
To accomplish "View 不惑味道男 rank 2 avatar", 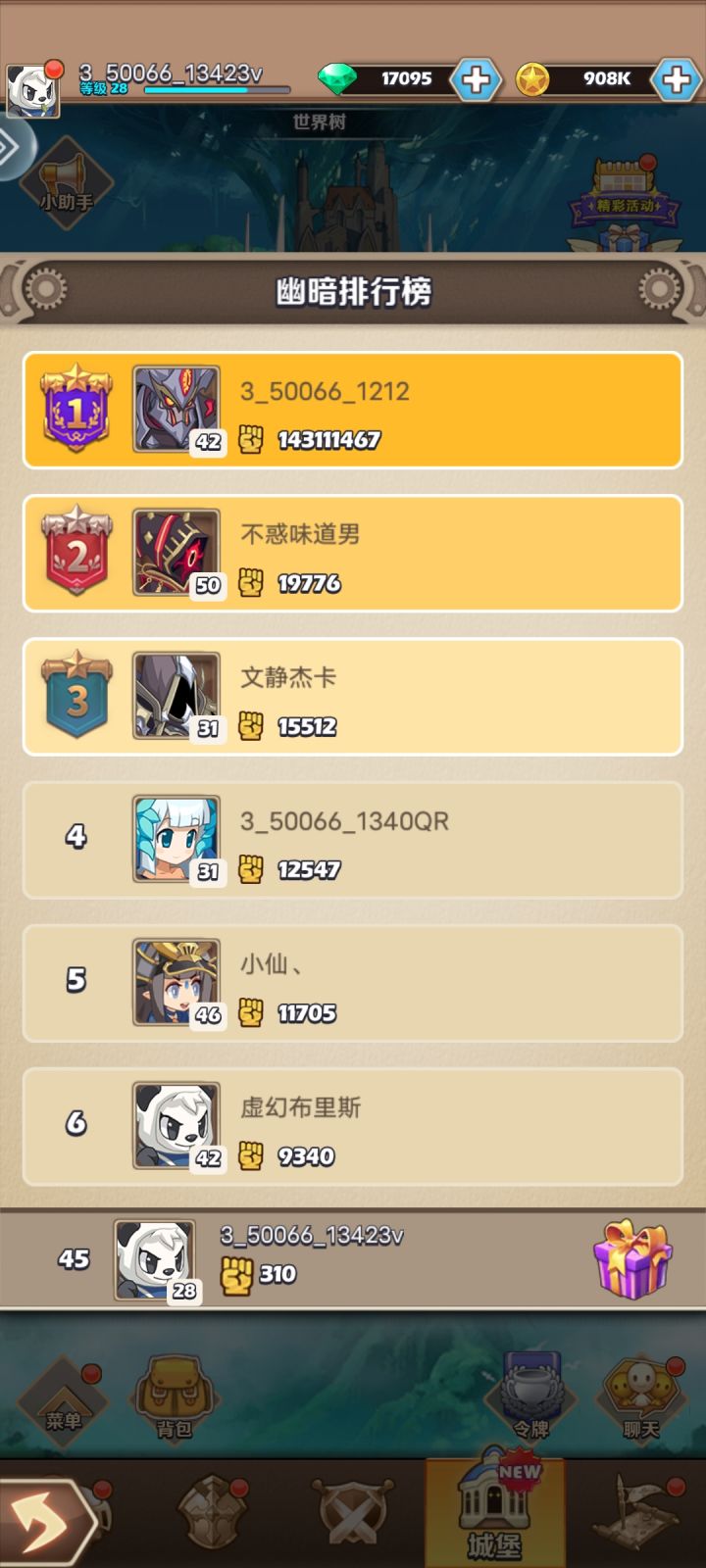I will coord(176,552).
